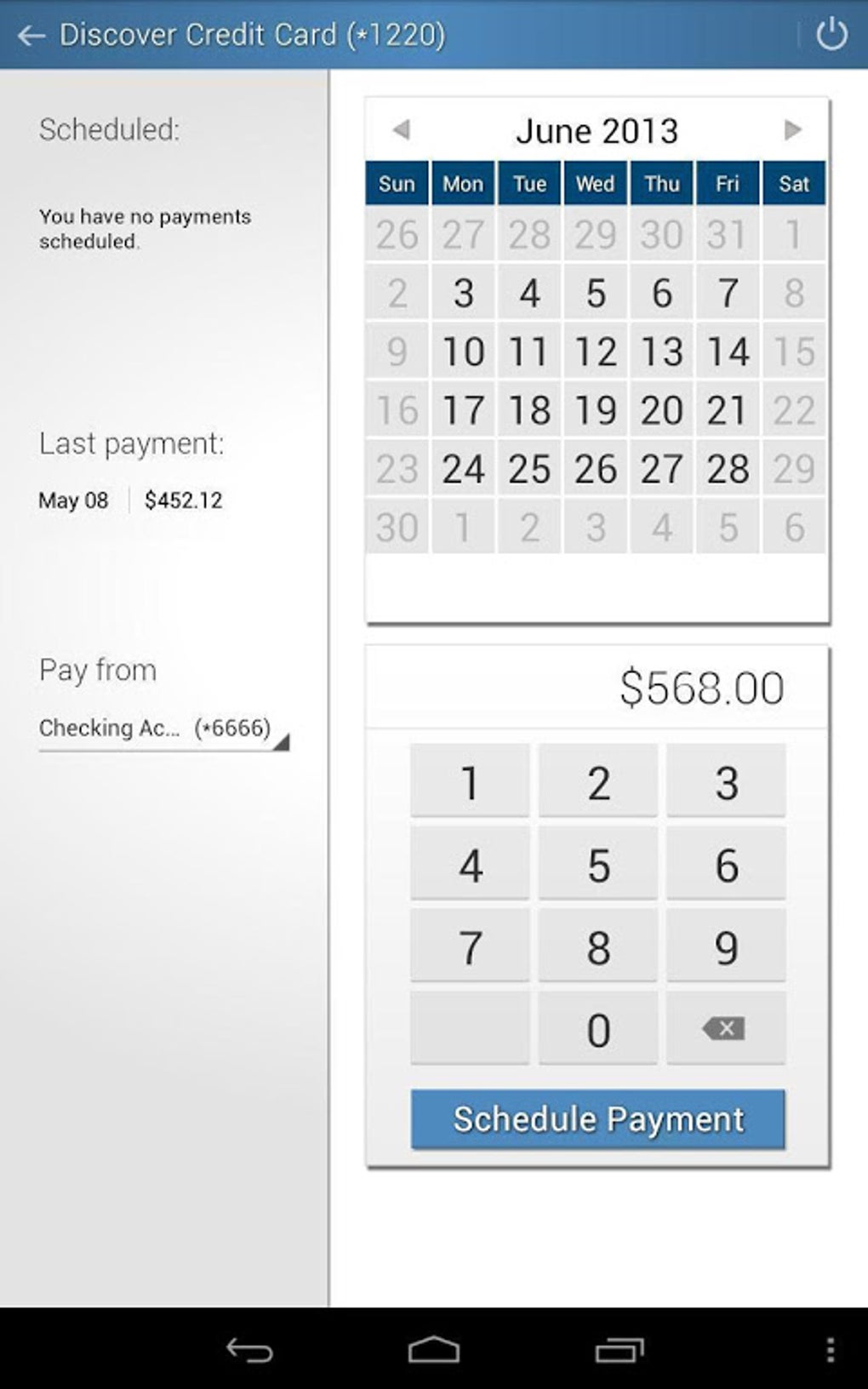The width and height of the screenshot is (868, 1389).
Task: Select June 26 in the calendar
Action: point(596,469)
